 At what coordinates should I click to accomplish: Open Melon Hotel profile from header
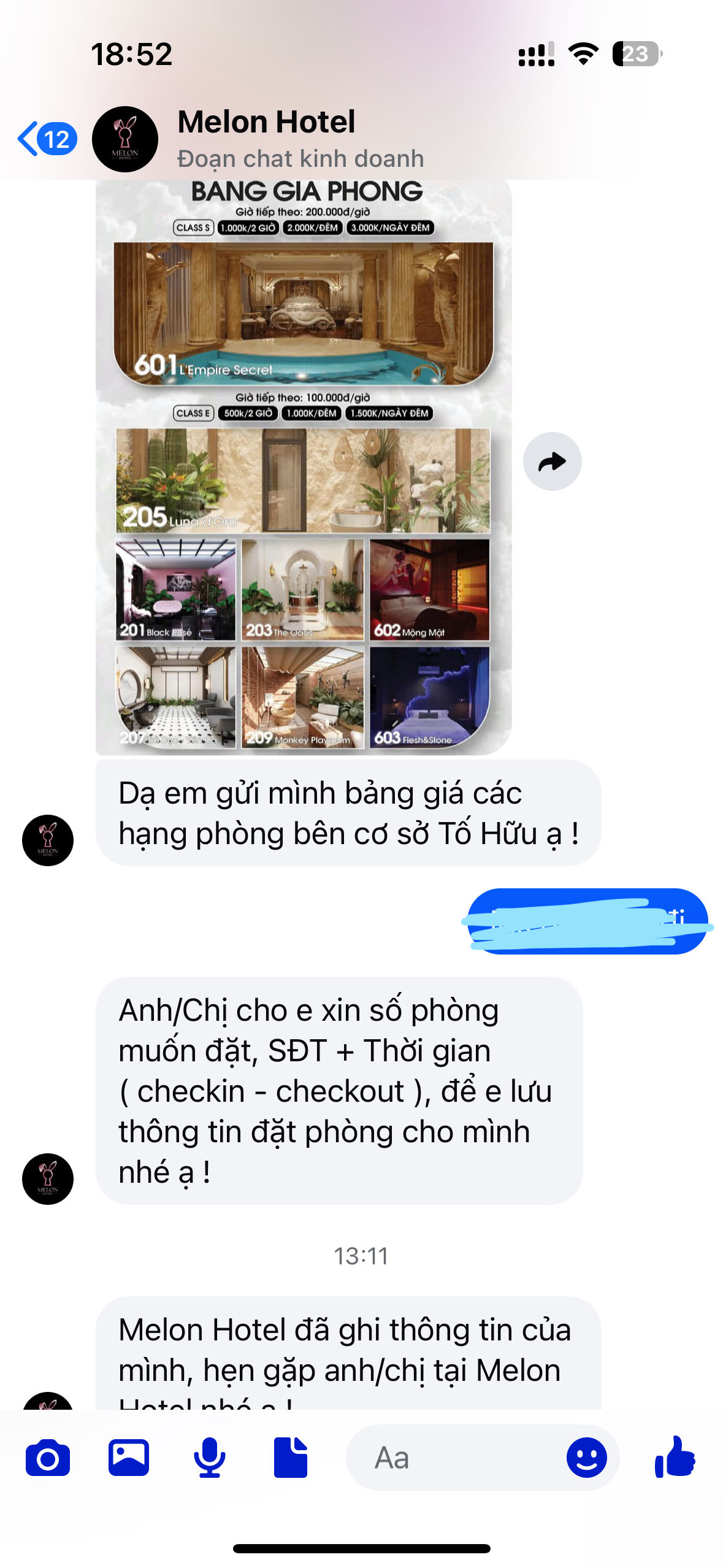click(266, 138)
